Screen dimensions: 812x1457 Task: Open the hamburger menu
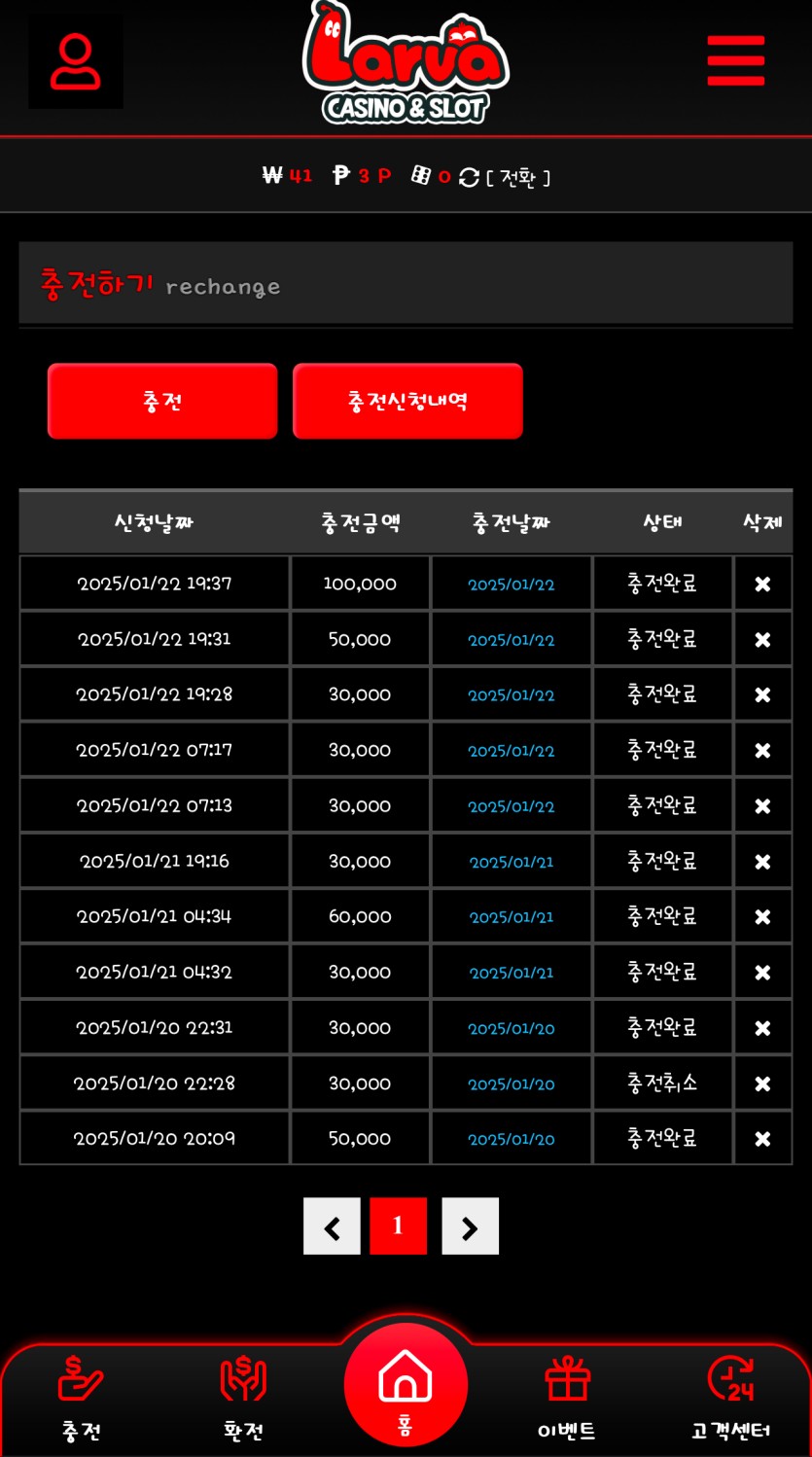[x=736, y=61]
